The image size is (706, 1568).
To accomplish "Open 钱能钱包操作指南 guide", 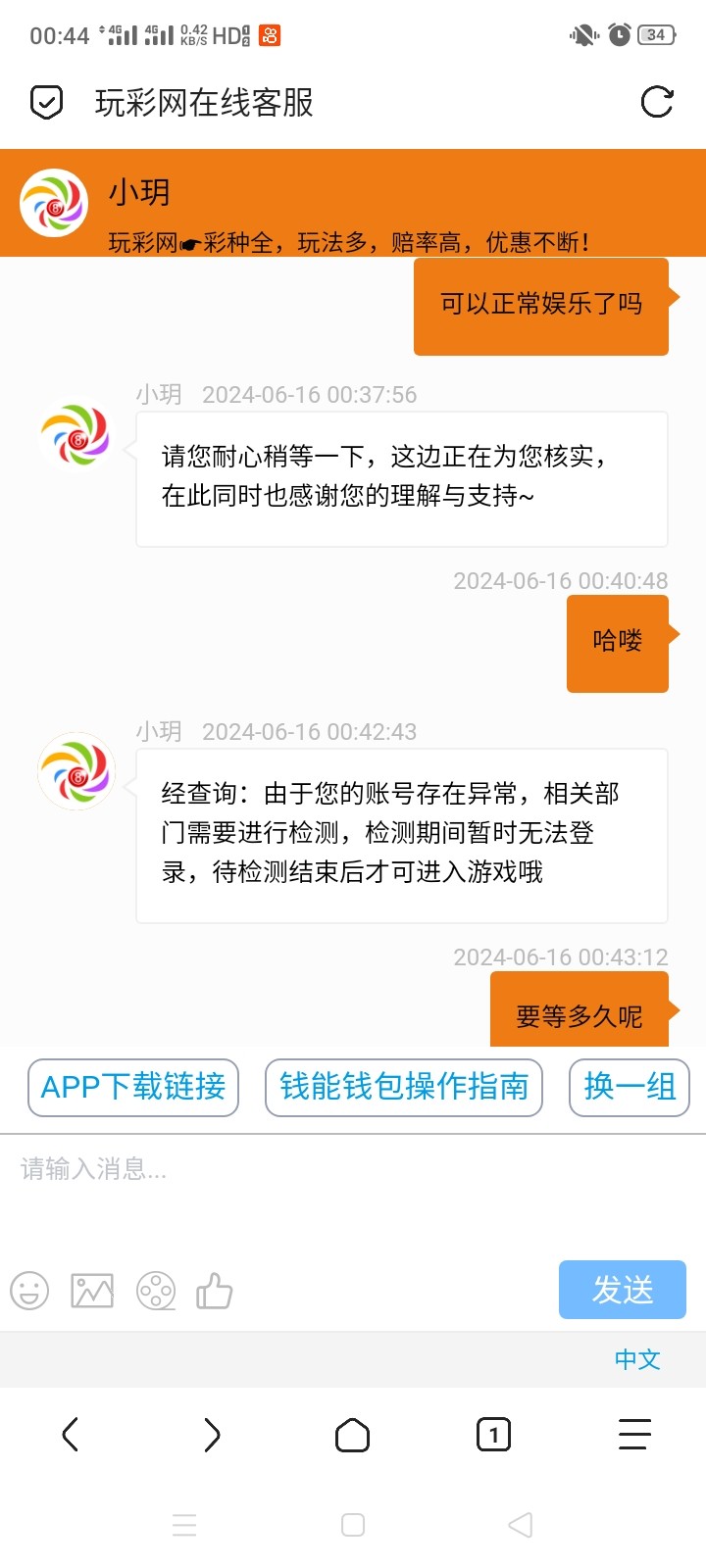I will pos(404,1088).
